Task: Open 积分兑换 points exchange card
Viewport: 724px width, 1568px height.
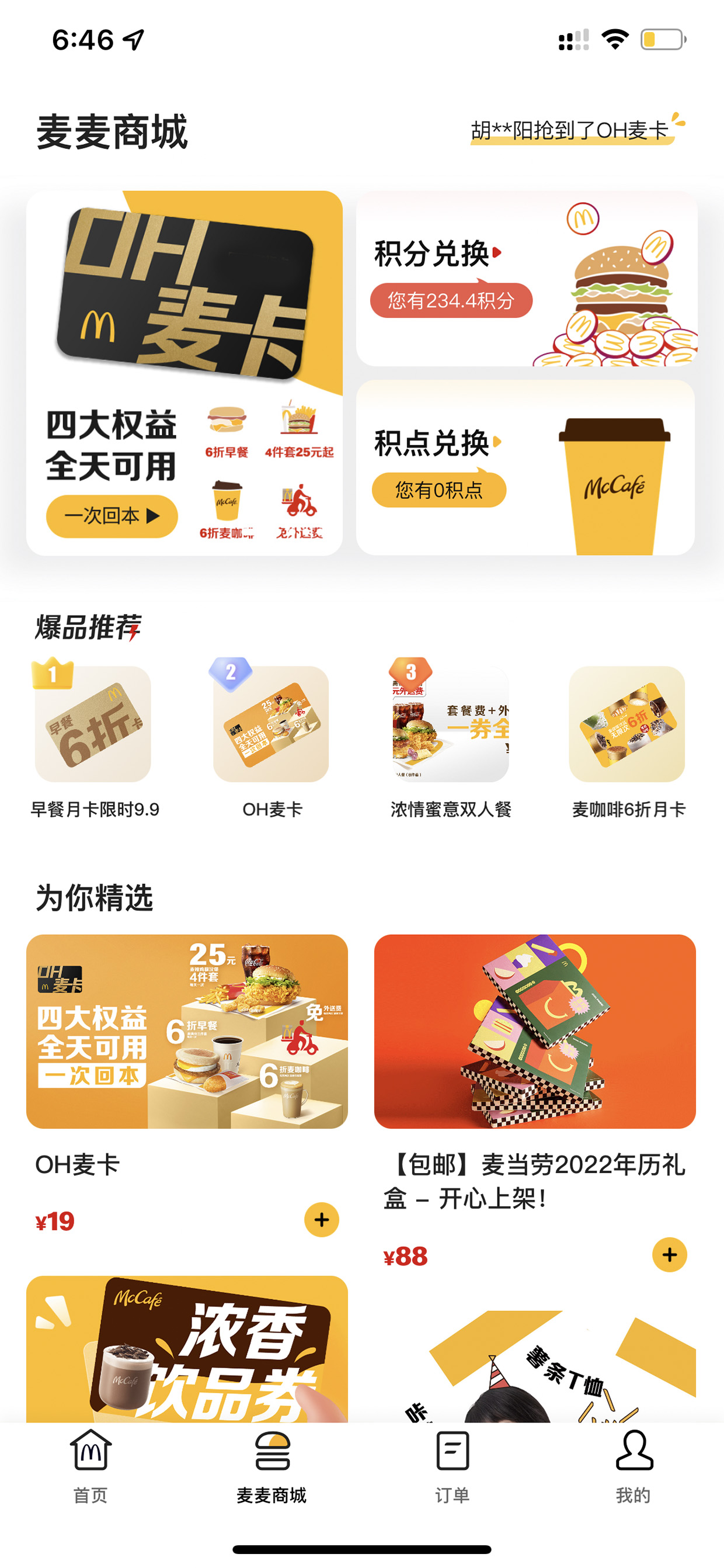Action: tap(526, 279)
